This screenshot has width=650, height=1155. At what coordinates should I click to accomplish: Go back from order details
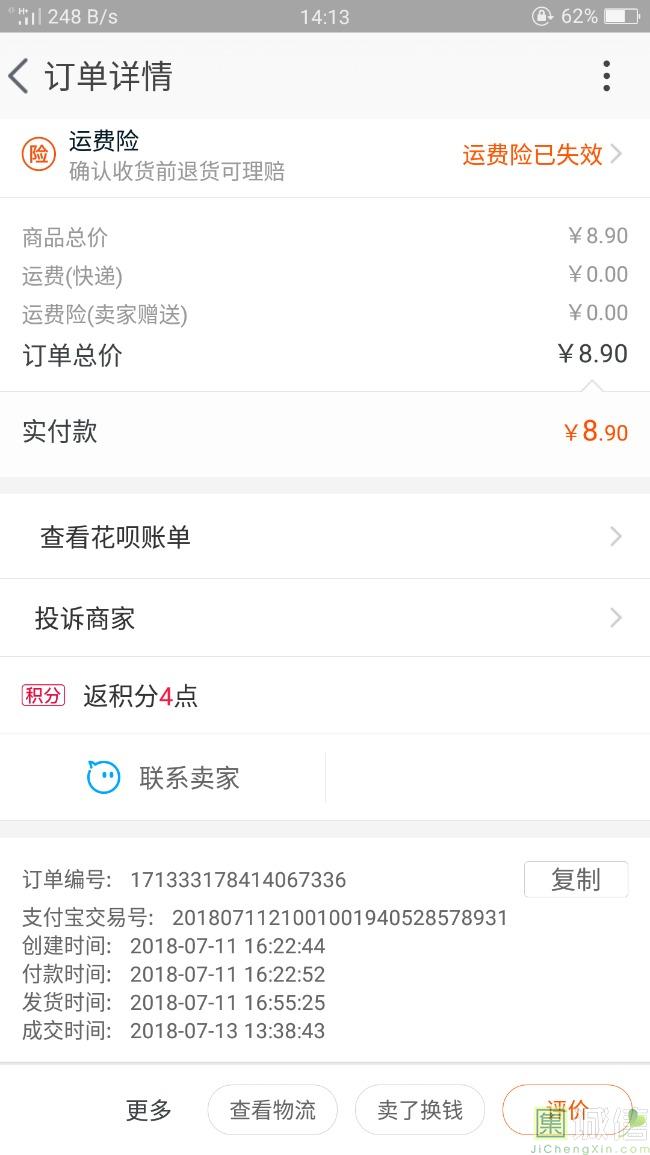[20, 76]
